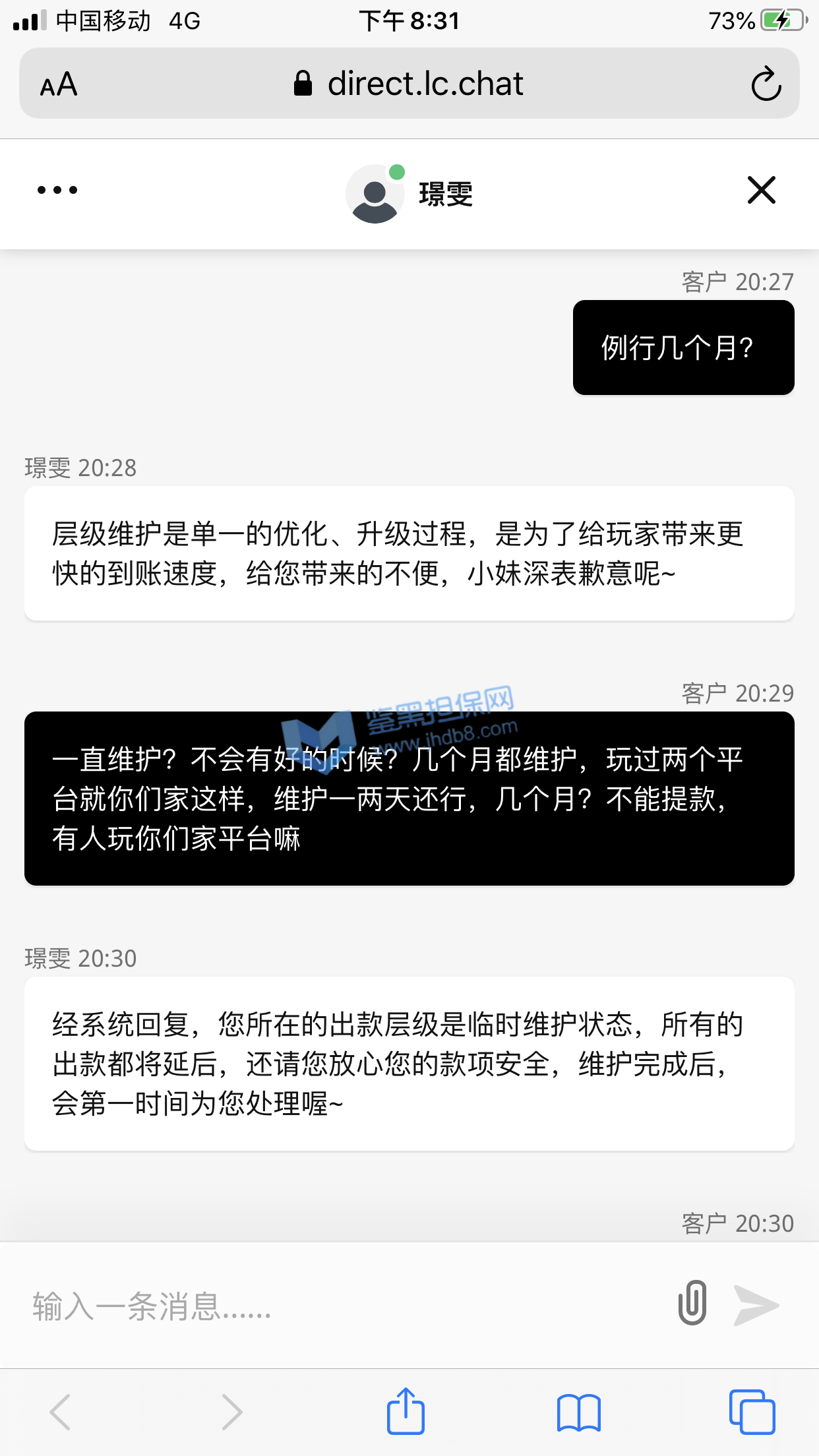Tap the attachment paperclip icon

pyautogui.click(x=692, y=1303)
